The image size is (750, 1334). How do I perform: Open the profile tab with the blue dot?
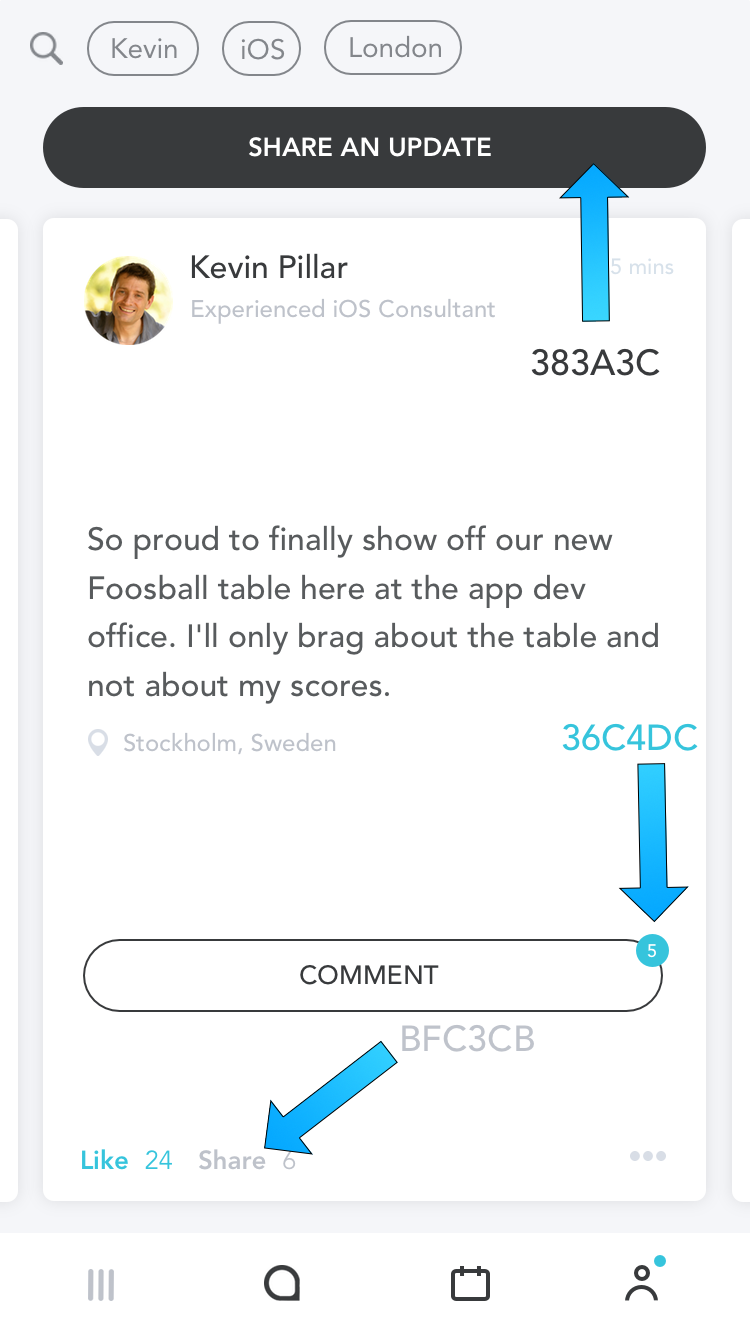point(641,1283)
